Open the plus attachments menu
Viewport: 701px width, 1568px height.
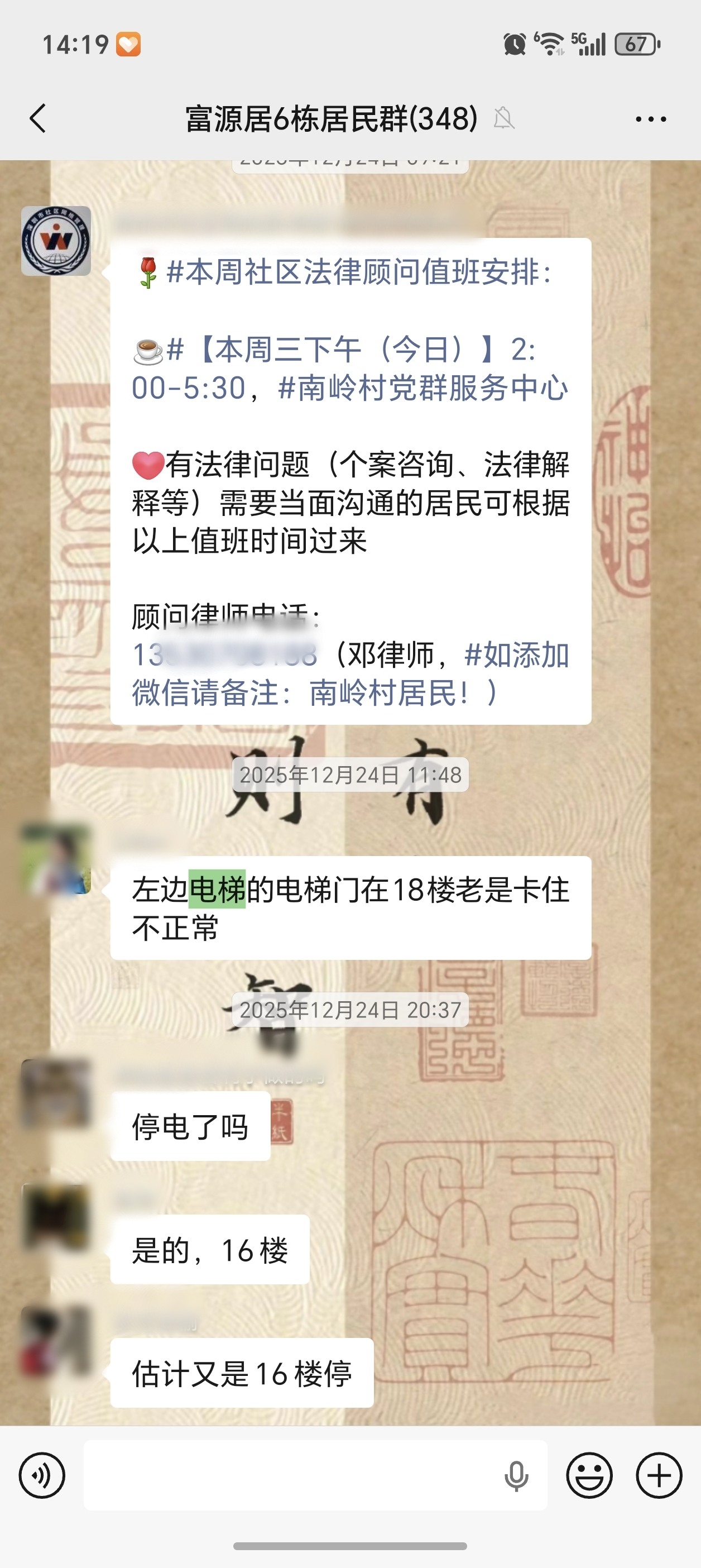(659, 1475)
